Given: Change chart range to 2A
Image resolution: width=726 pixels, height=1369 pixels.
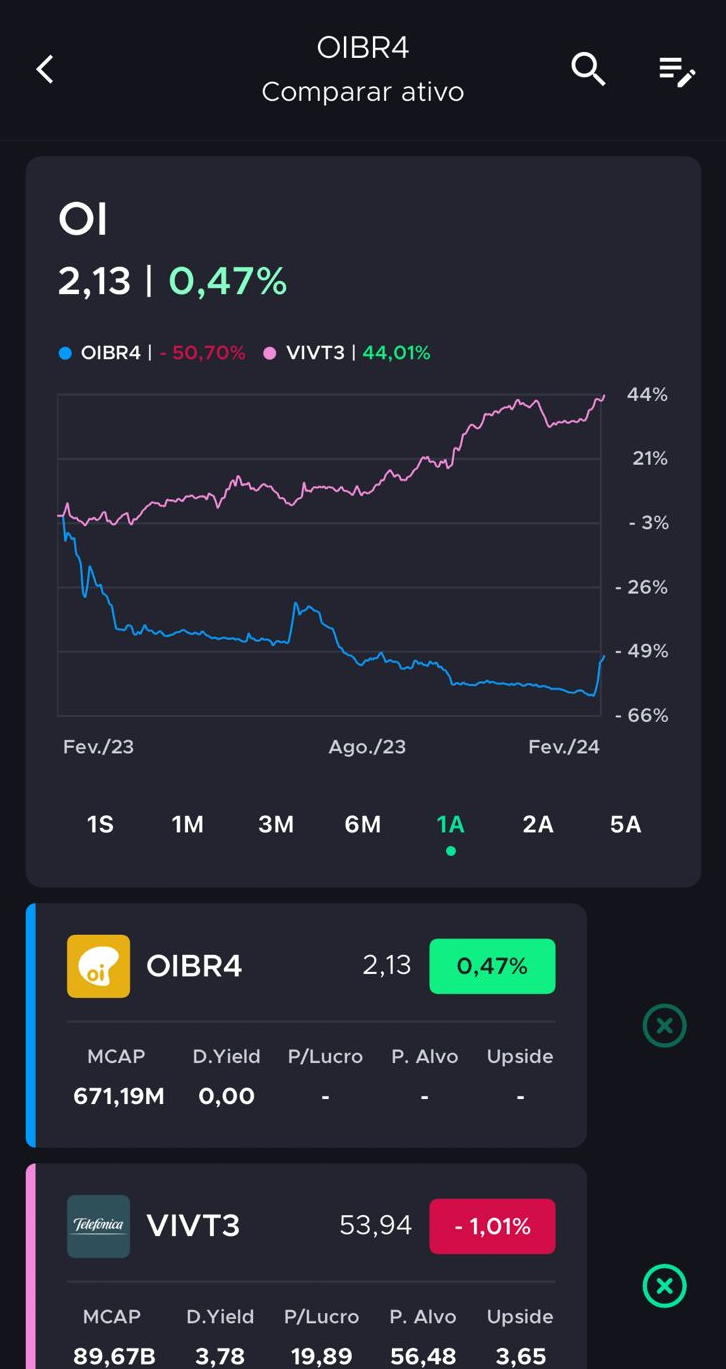Looking at the screenshot, I should 538,825.
